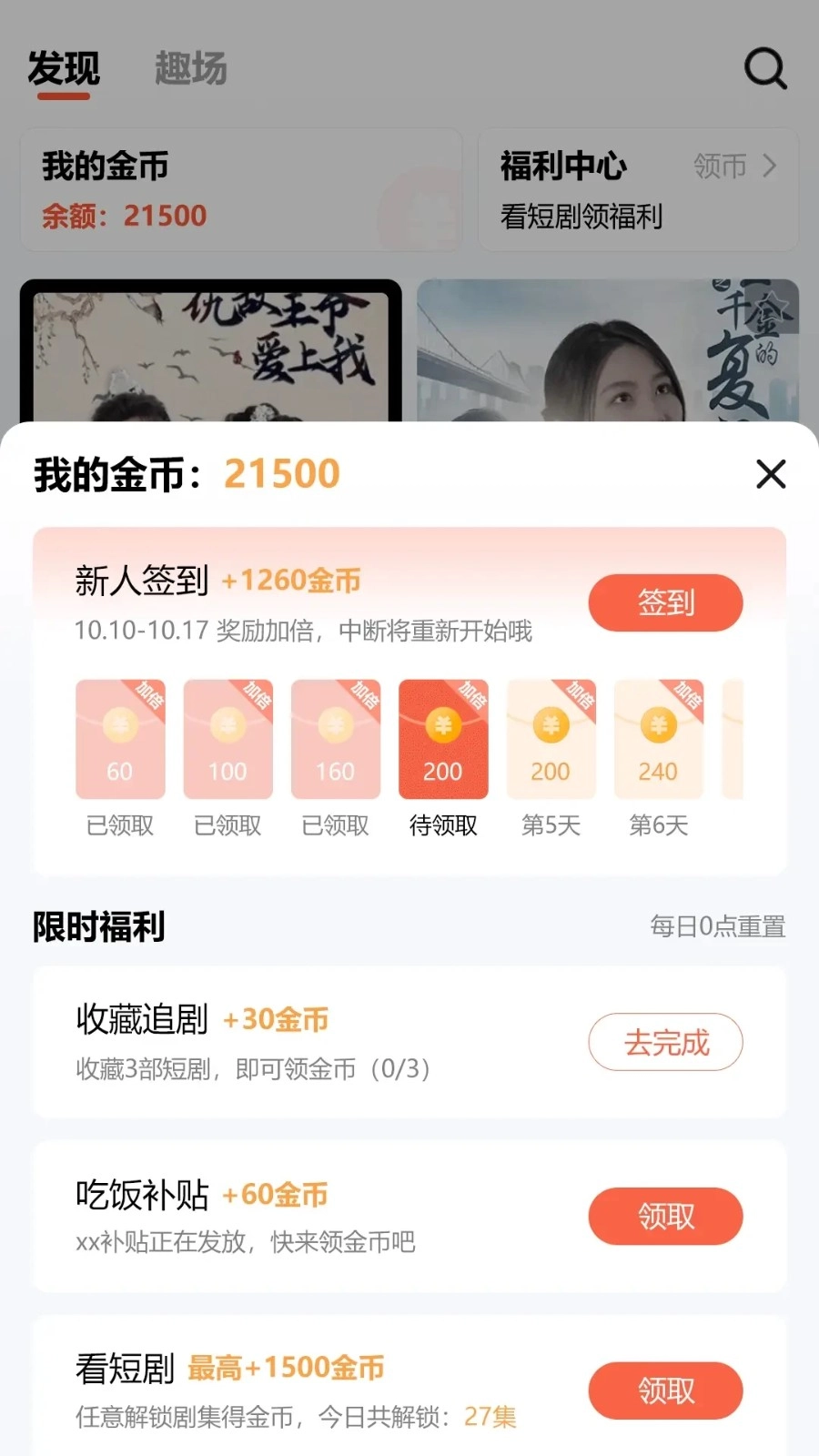
Task: Tap the claimed 160 coin envelope
Action: 335,739
